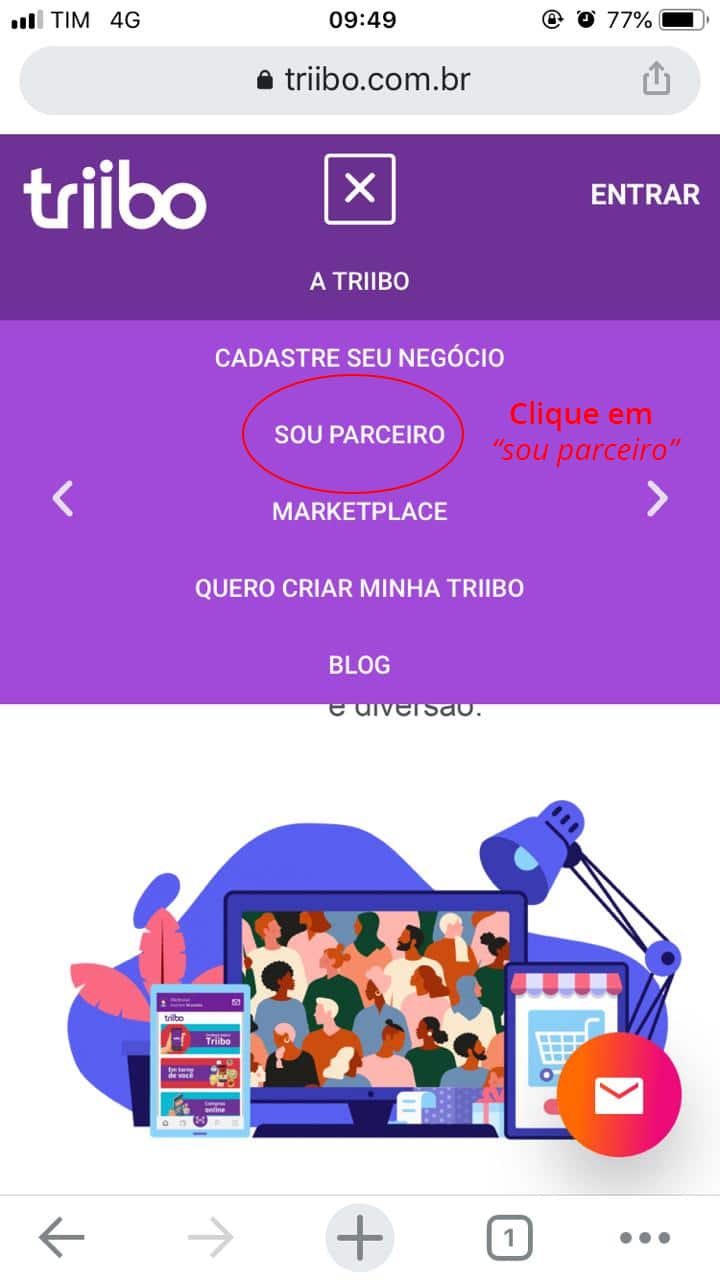The image size is (720, 1280).
Task: View open tabs switcher
Action: point(509,1239)
